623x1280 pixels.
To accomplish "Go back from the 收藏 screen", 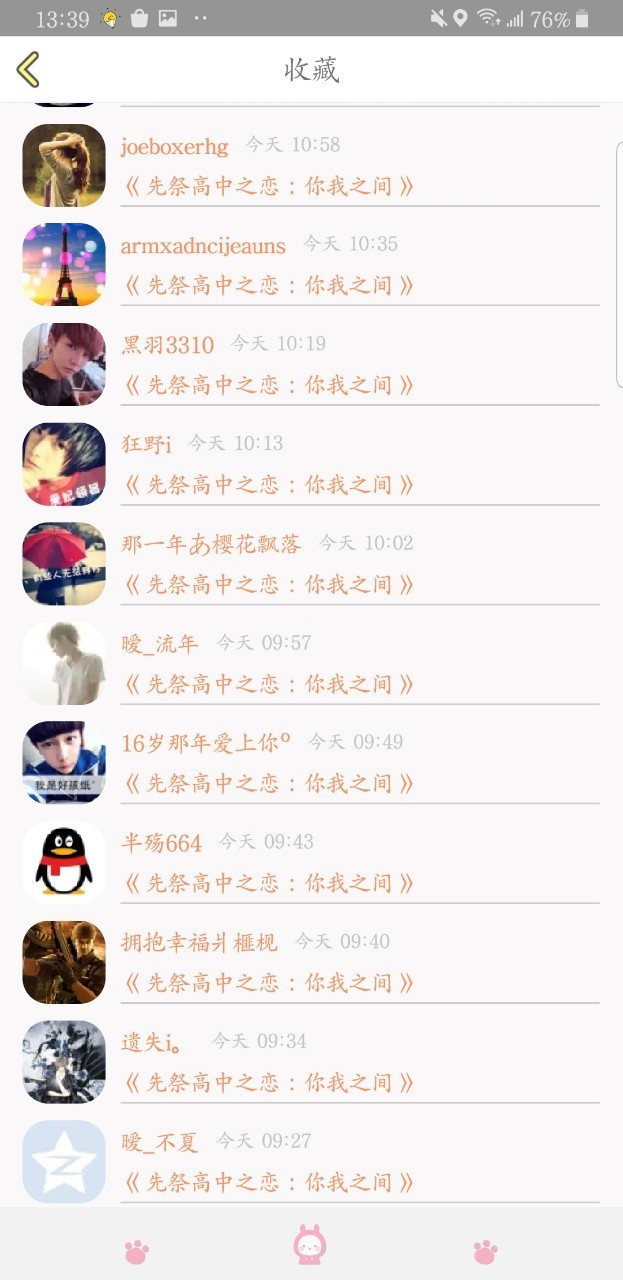I will click(28, 69).
